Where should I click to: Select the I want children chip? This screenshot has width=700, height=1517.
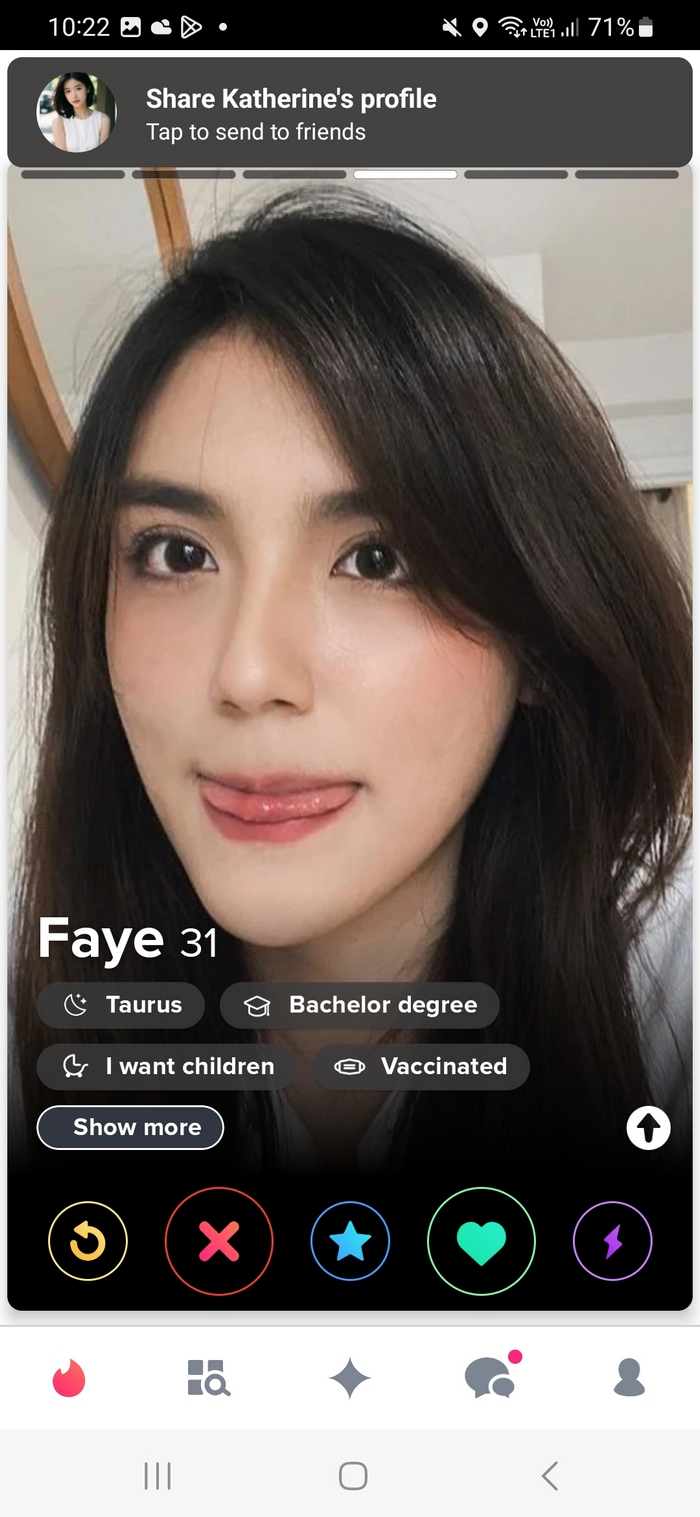tap(167, 1066)
